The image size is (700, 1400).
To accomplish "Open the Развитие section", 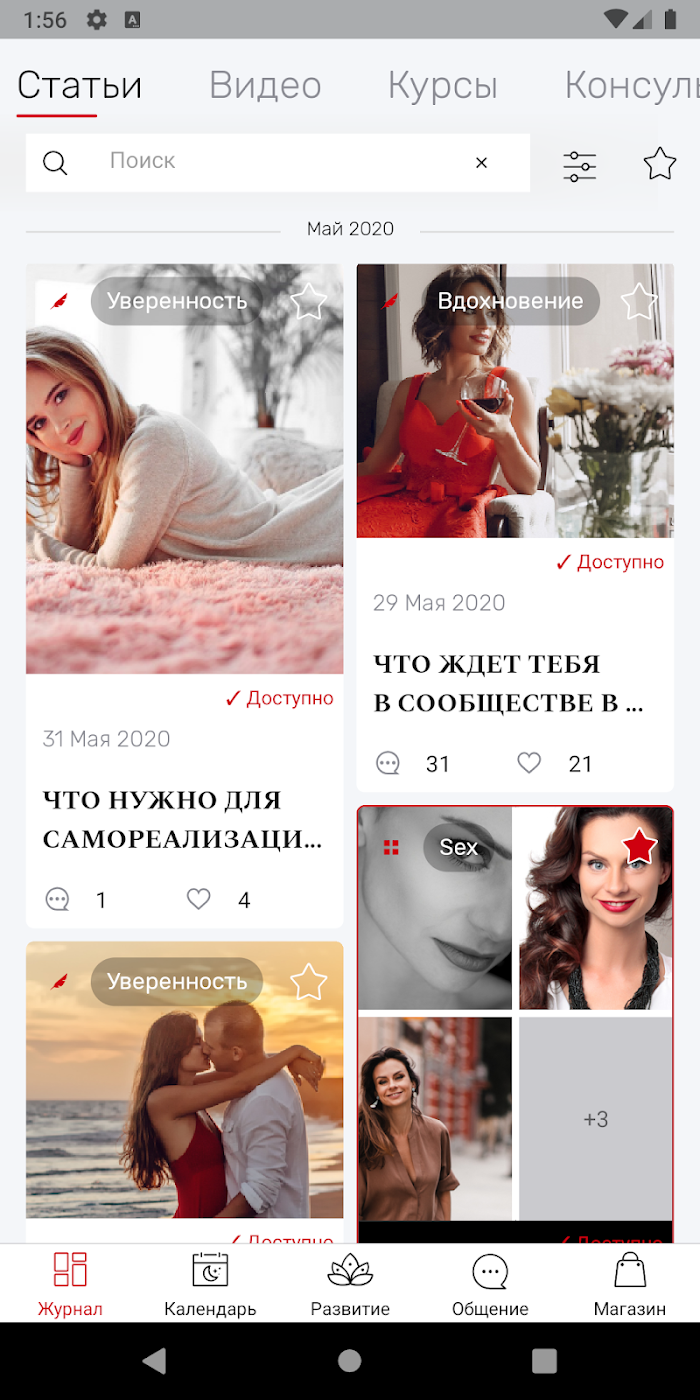I will (x=350, y=1284).
